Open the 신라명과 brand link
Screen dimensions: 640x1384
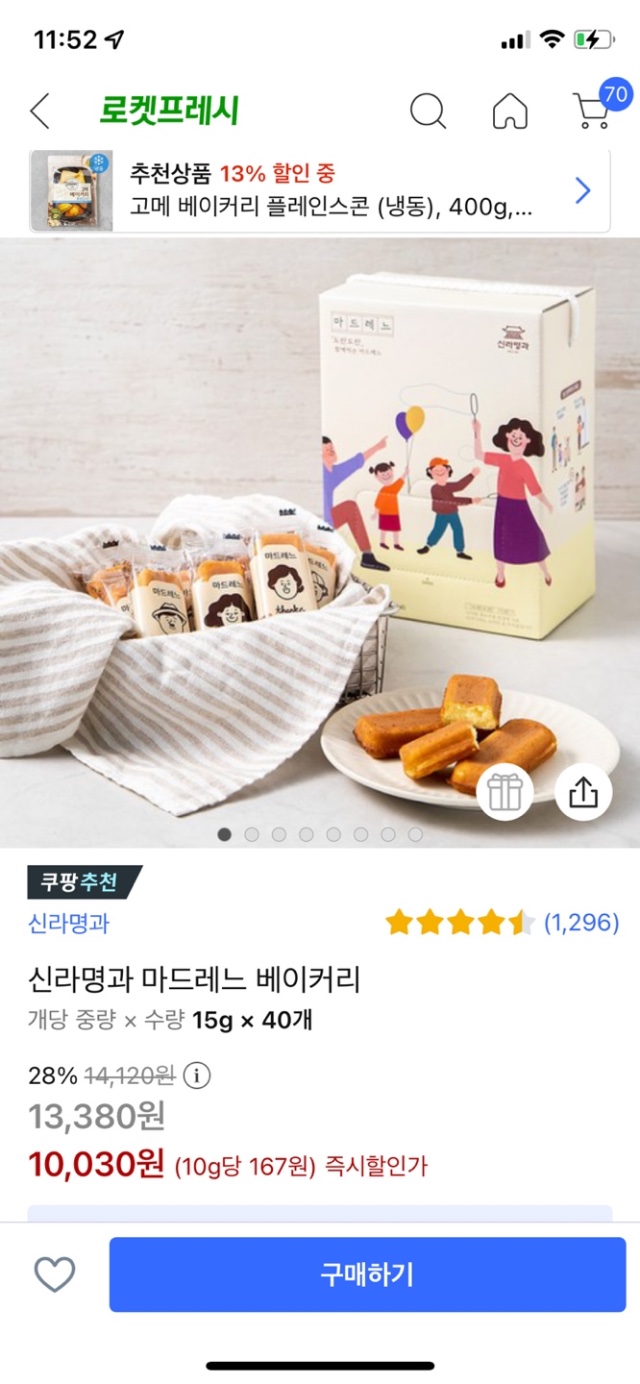click(68, 923)
